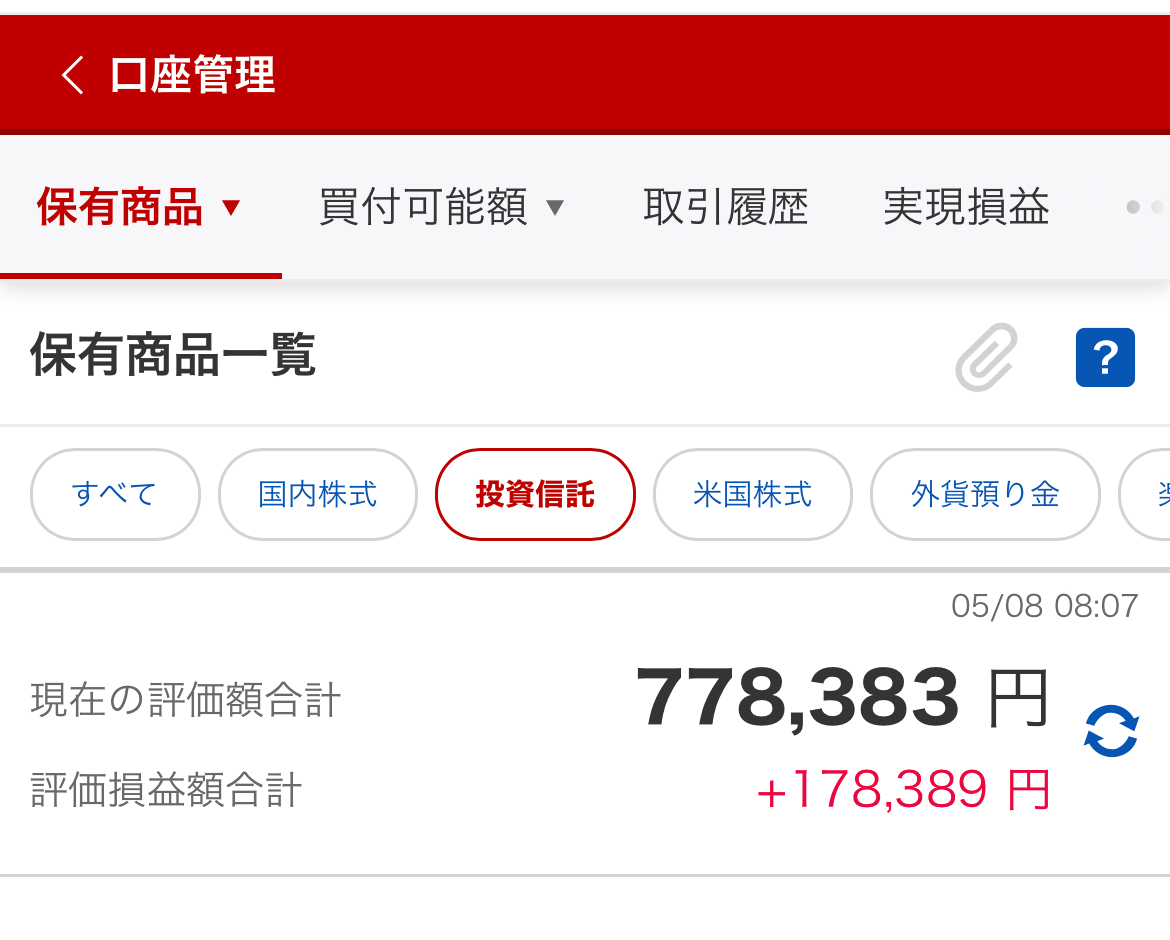The width and height of the screenshot is (1170, 940).
Task: Go back from 口座管理 screen
Action: point(72,76)
